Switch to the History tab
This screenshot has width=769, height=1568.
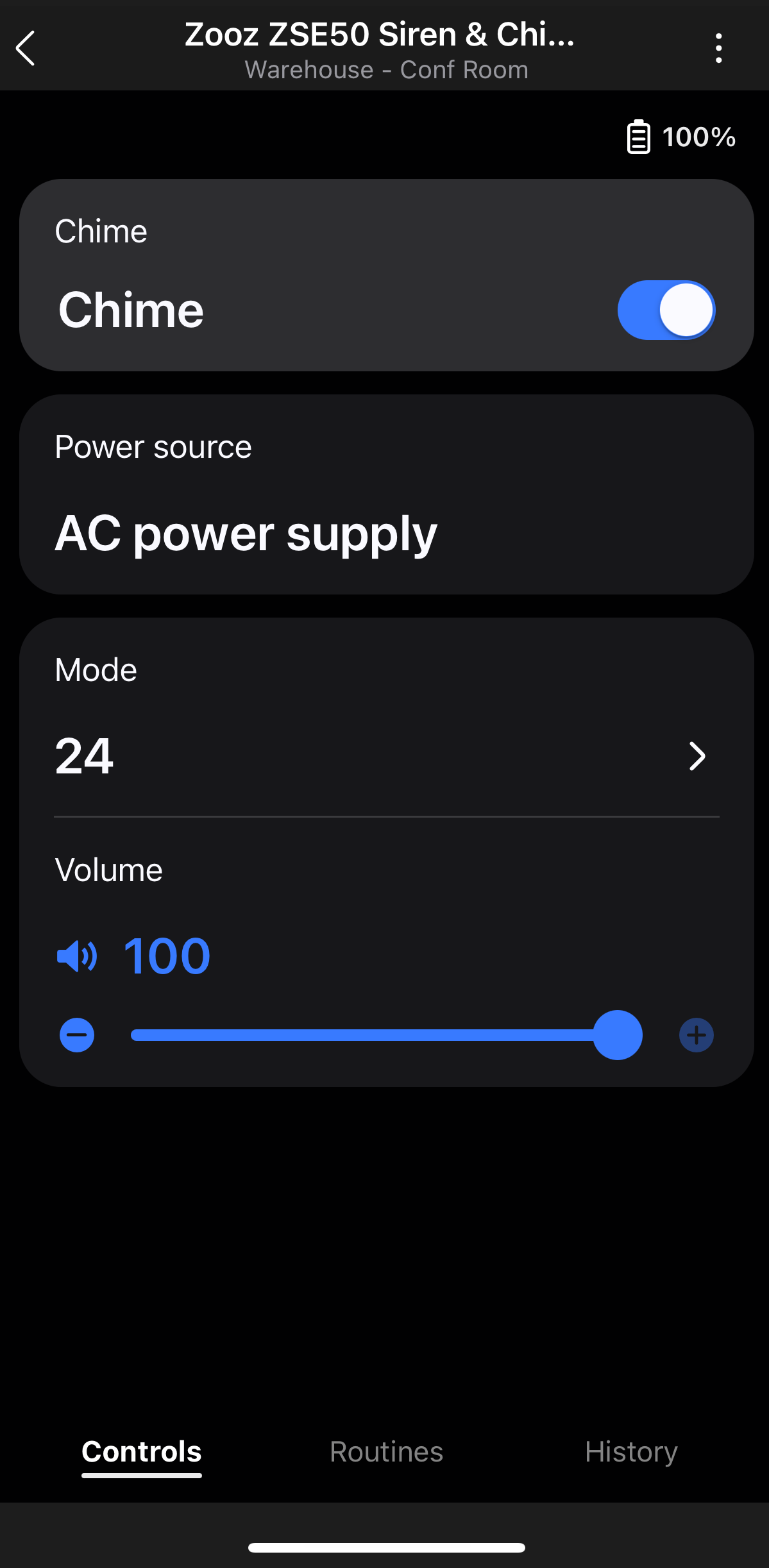coord(631,1452)
